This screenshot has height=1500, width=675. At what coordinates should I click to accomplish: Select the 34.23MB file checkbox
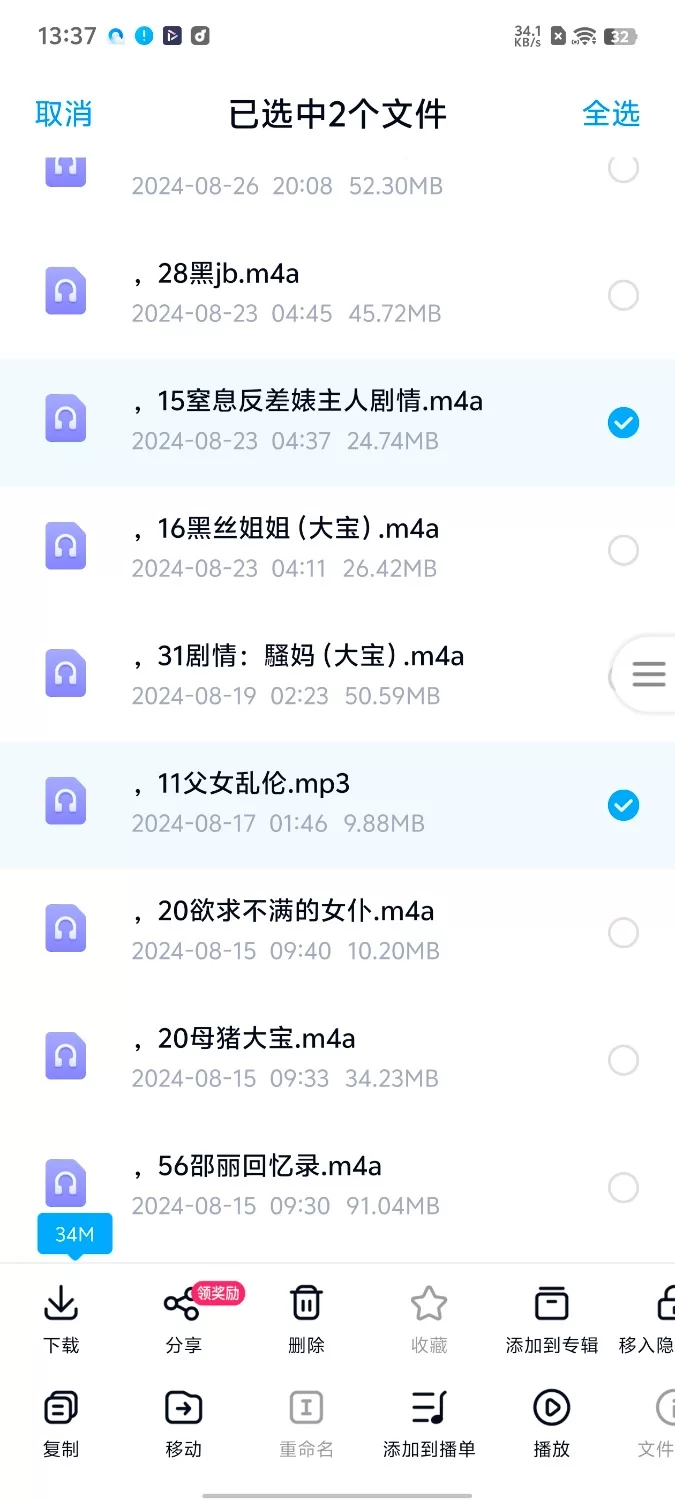click(x=623, y=1060)
